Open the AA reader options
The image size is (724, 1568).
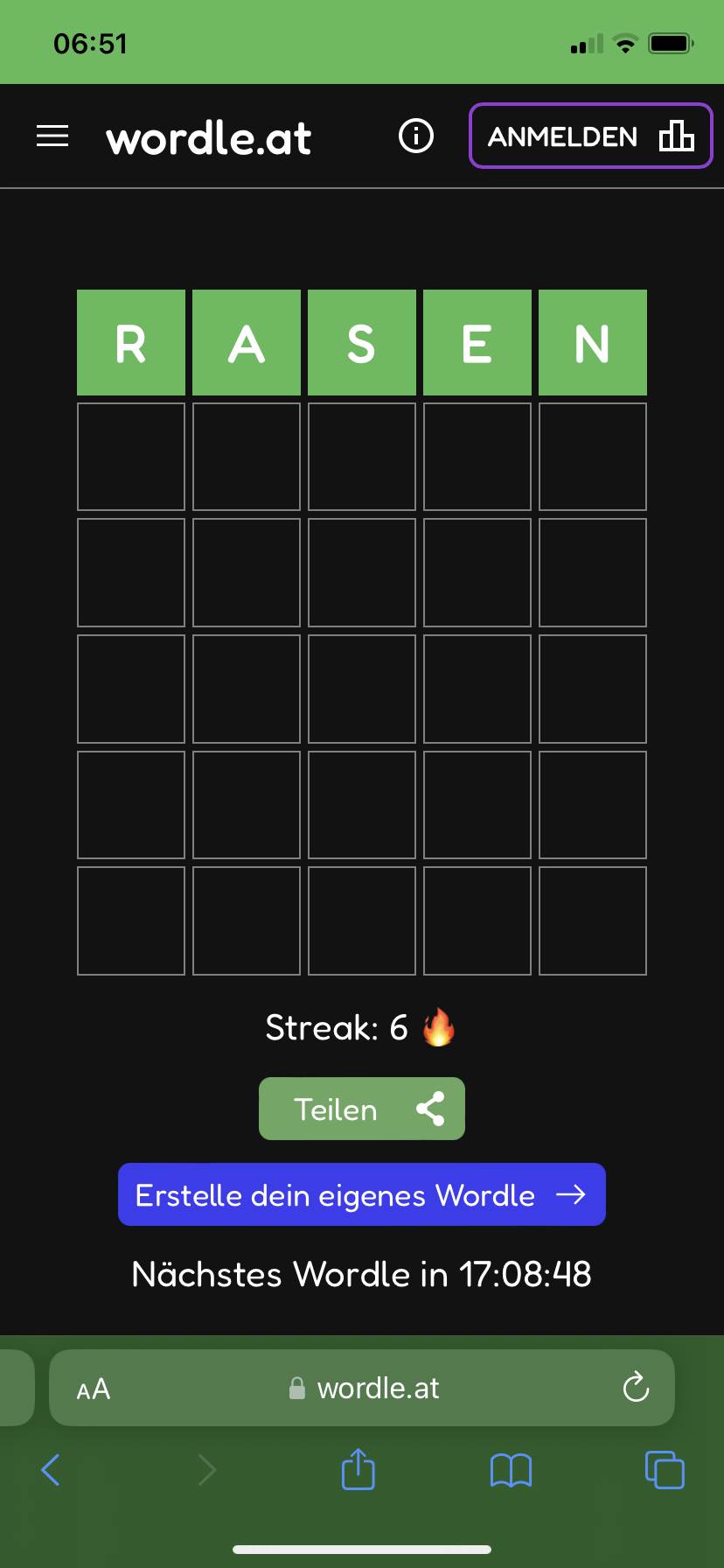[x=94, y=1389]
